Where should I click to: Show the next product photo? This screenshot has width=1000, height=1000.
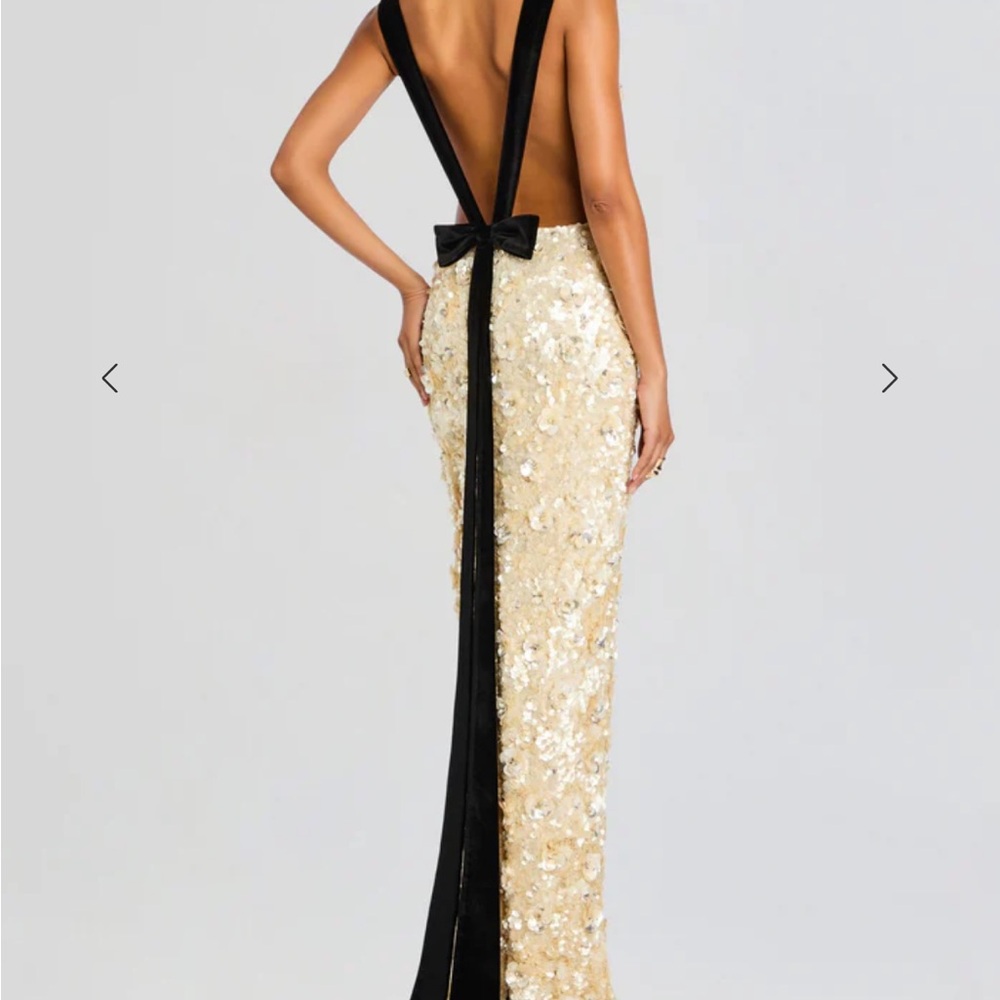(x=889, y=378)
